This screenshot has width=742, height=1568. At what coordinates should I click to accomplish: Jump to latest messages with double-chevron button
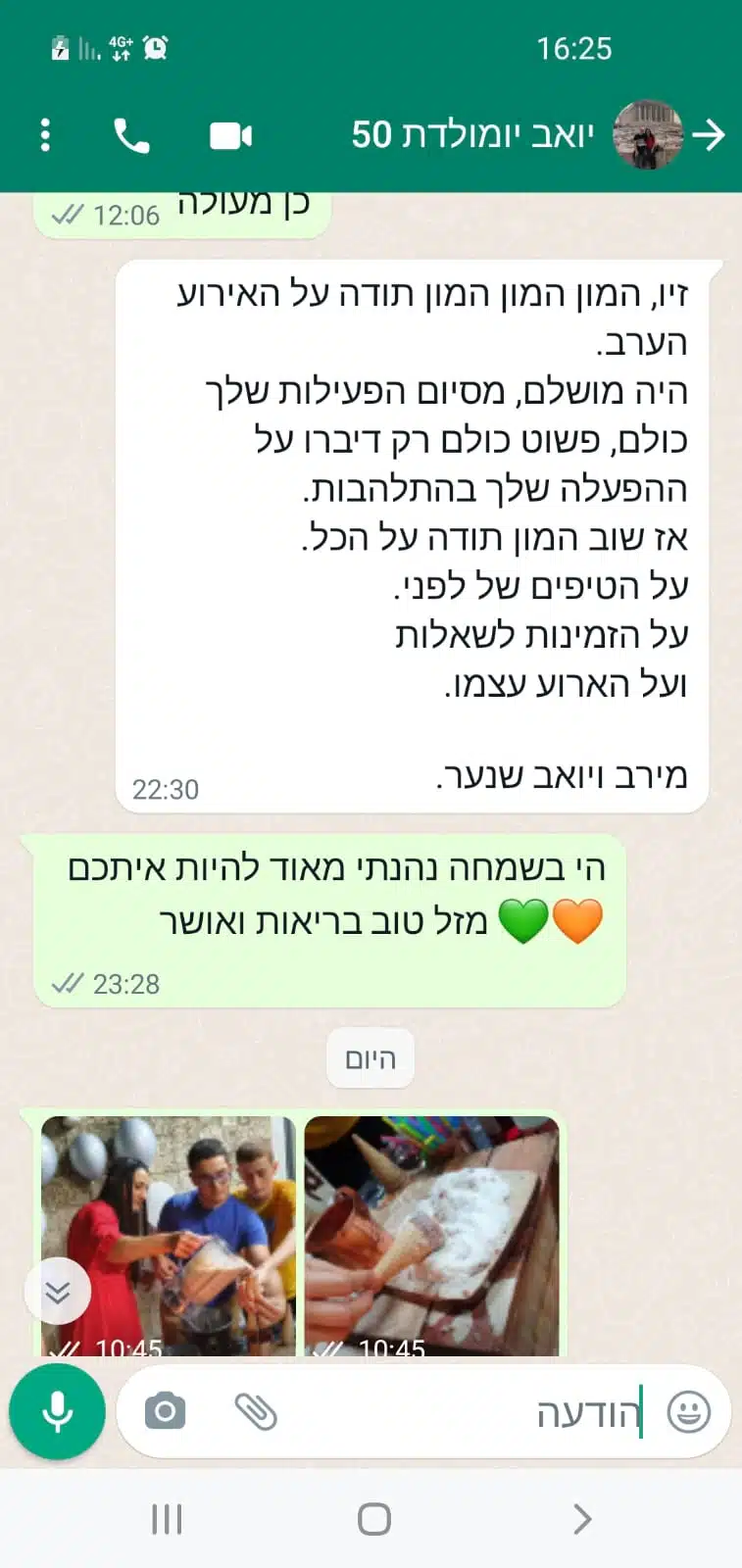tap(58, 1293)
